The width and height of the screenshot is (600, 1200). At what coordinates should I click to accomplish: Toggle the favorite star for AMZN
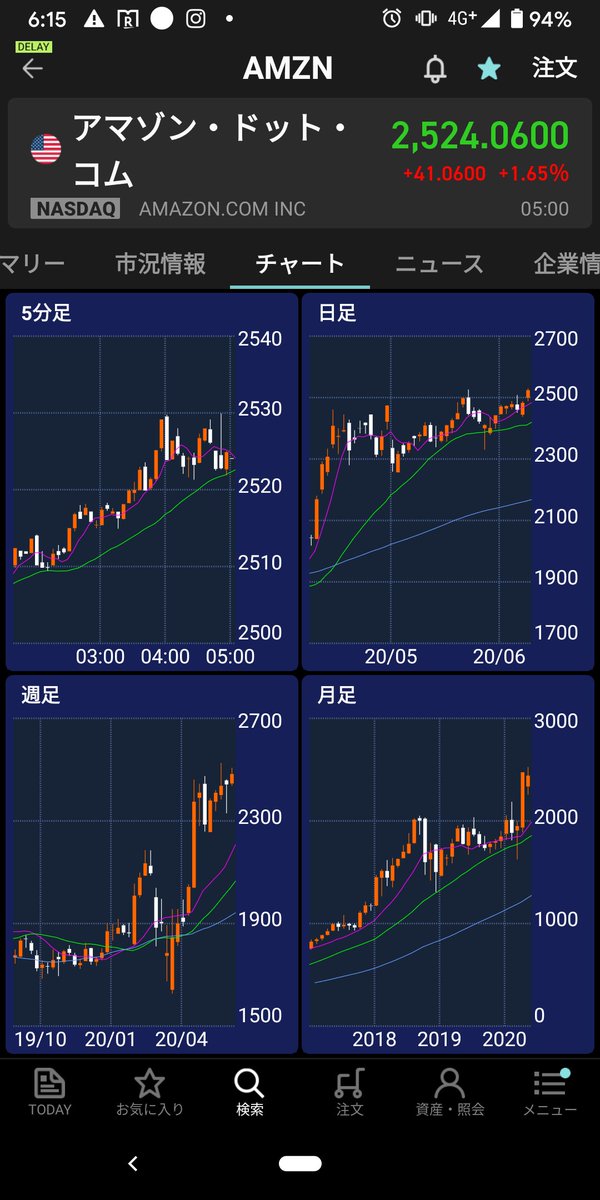point(489,69)
